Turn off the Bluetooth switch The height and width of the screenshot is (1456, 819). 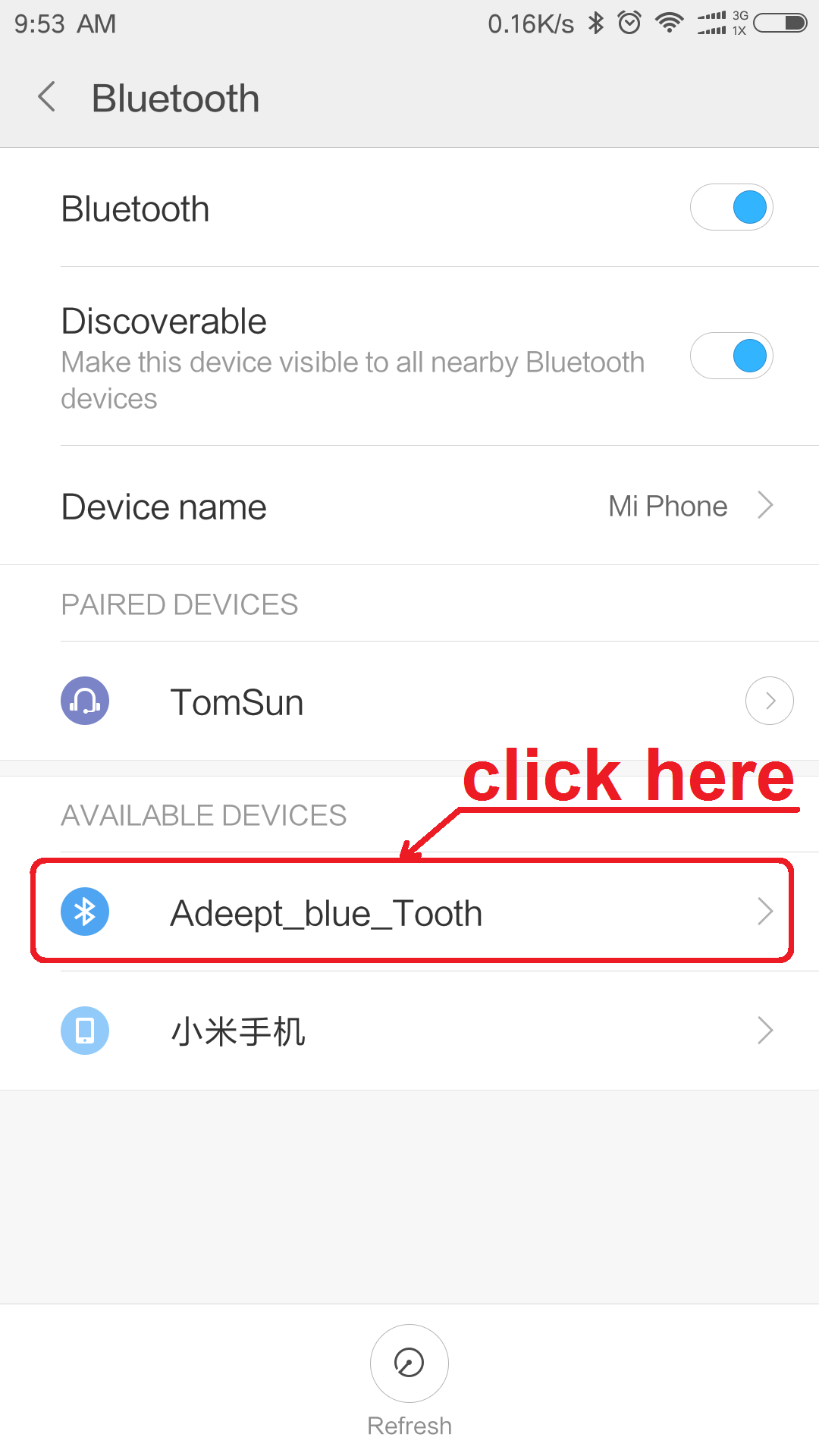pos(731,208)
